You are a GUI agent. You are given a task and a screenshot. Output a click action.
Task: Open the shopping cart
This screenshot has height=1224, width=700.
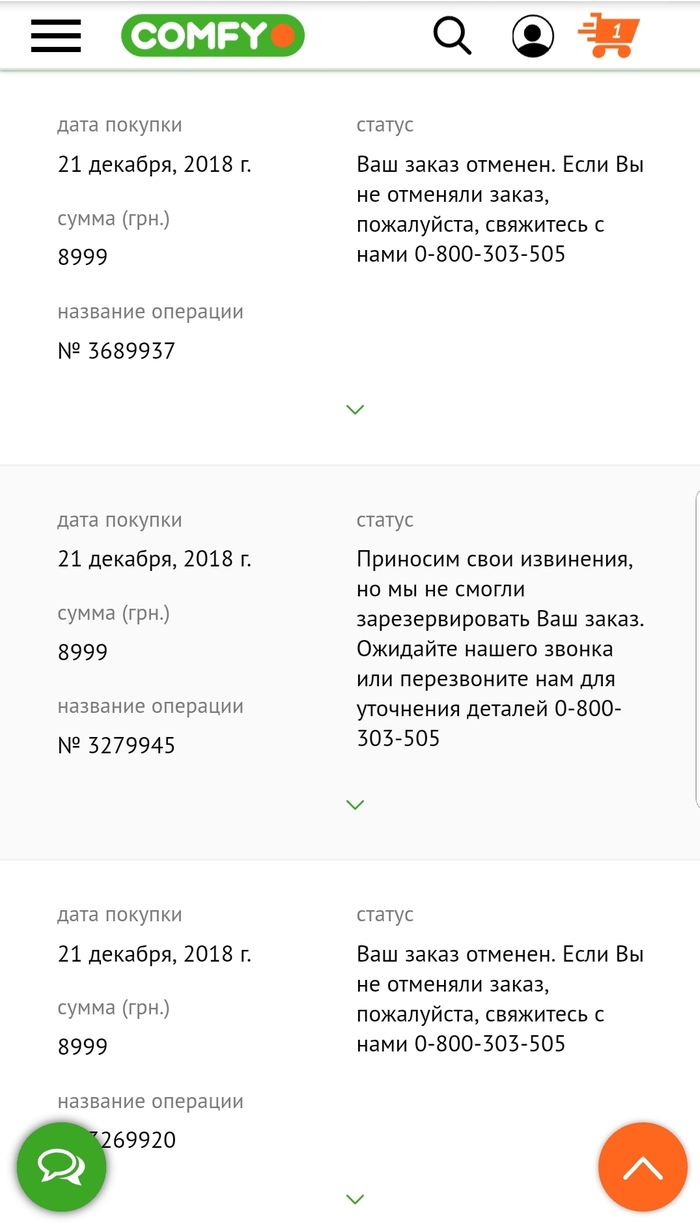[608, 35]
